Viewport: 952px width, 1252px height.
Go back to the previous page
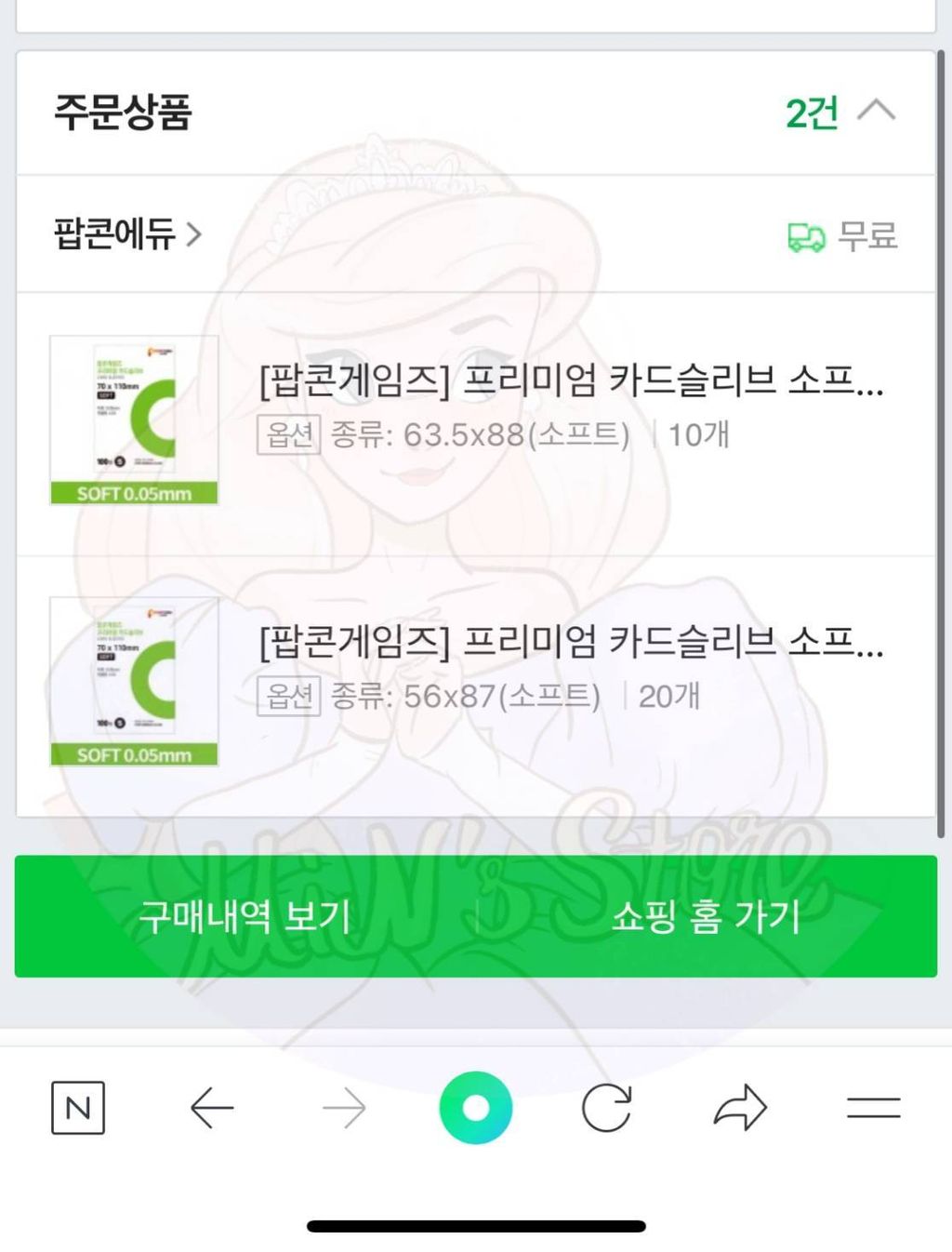point(211,1108)
